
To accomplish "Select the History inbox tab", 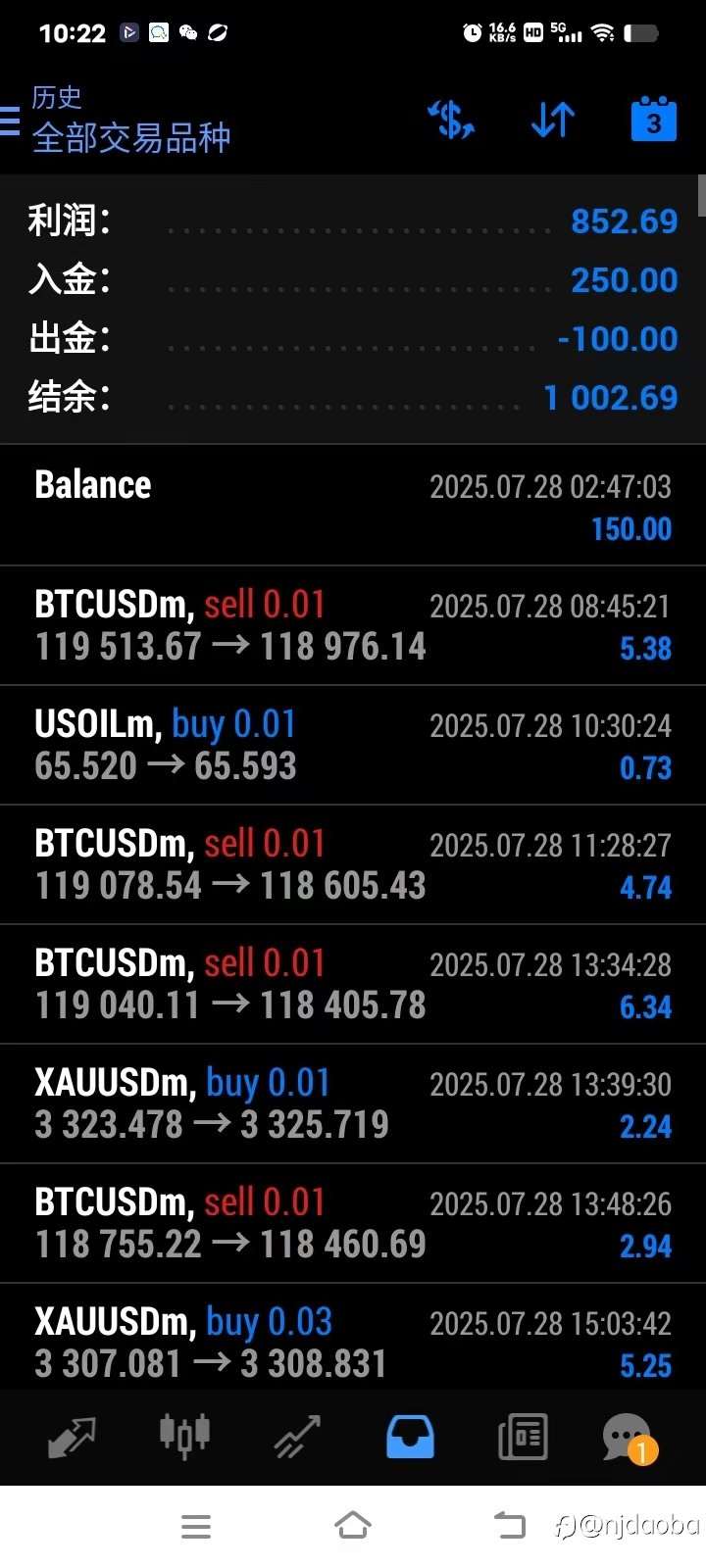I will [410, 1438].
